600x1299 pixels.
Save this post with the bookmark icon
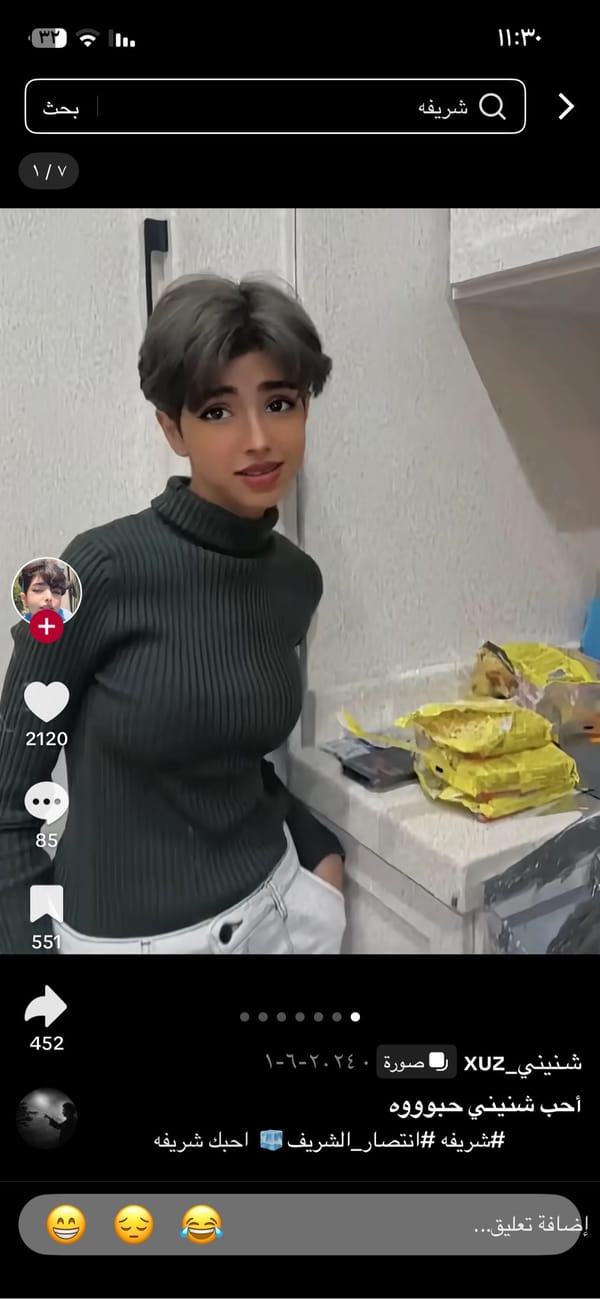tap(46, 905)
